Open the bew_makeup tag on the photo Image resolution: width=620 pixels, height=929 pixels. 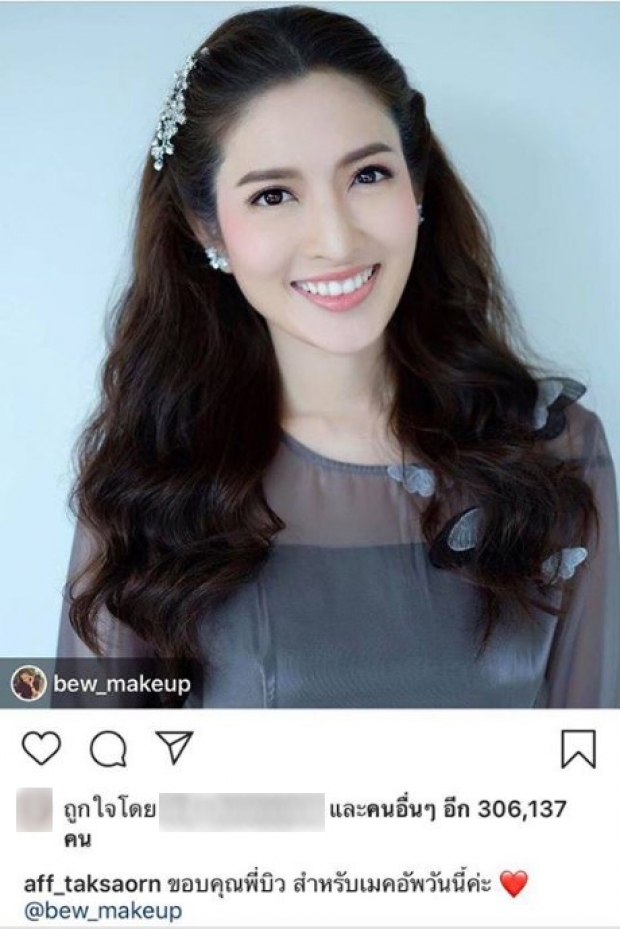(104, 683)
